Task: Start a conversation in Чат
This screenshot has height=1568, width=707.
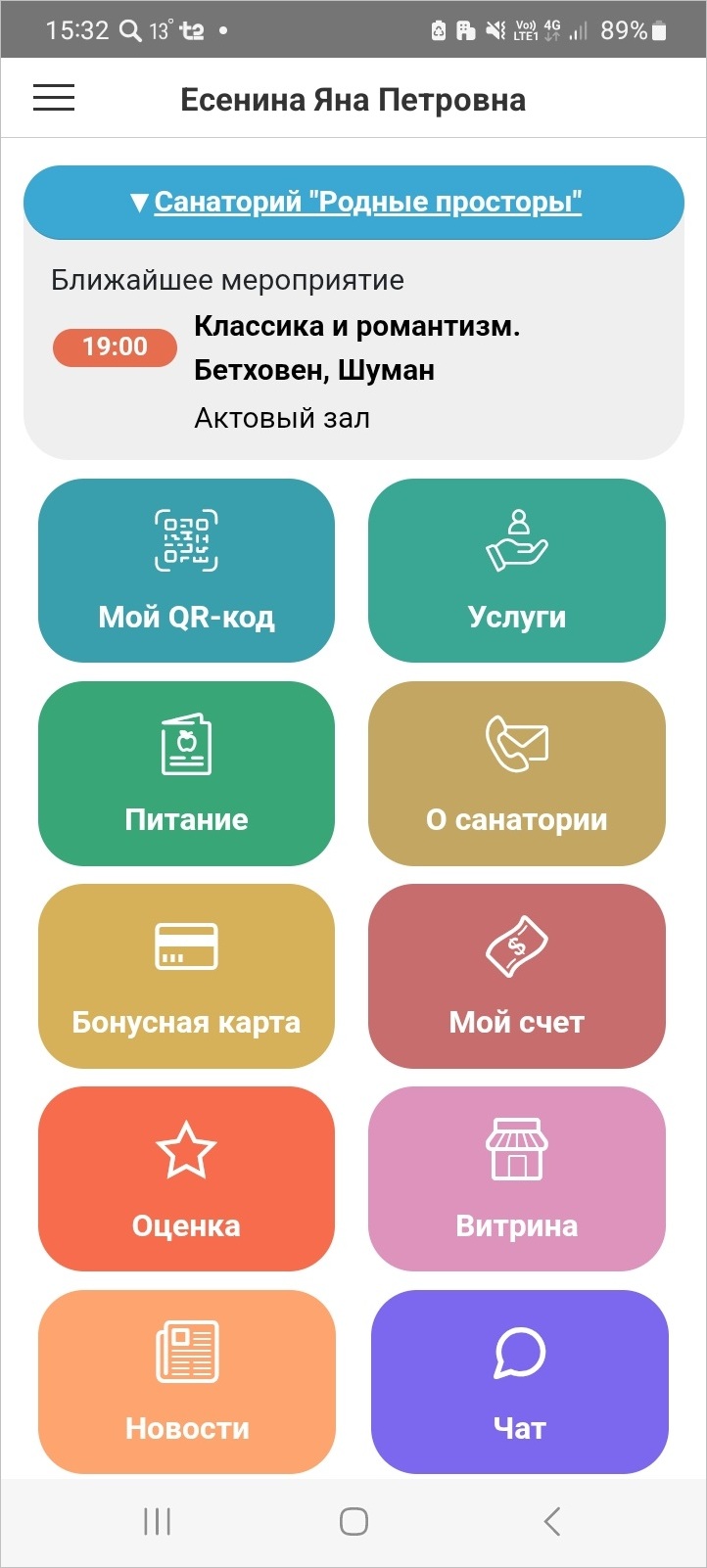Action: [x=519, y=1381]
